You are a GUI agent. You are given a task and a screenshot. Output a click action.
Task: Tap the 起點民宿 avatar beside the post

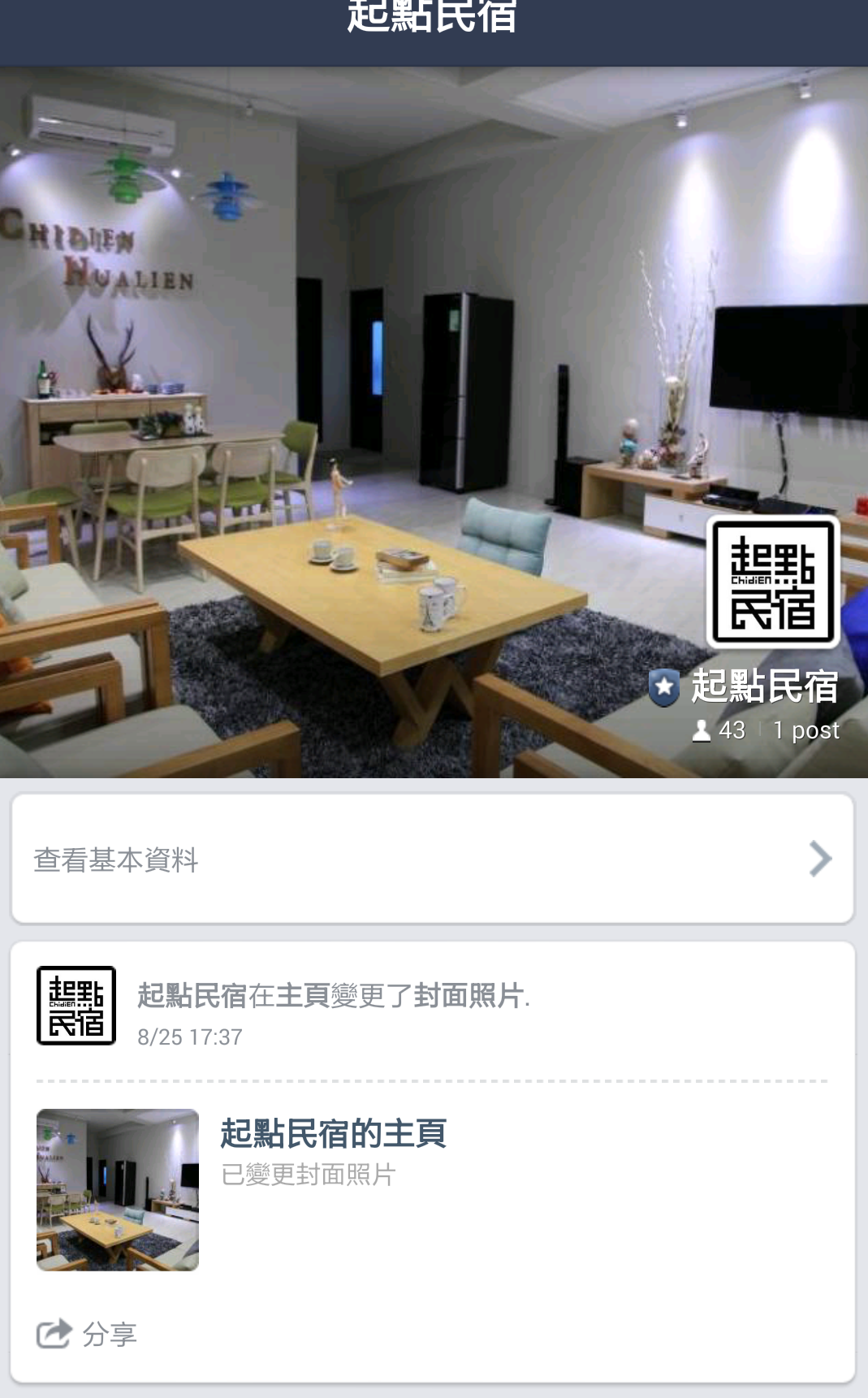coord(76,1005)
